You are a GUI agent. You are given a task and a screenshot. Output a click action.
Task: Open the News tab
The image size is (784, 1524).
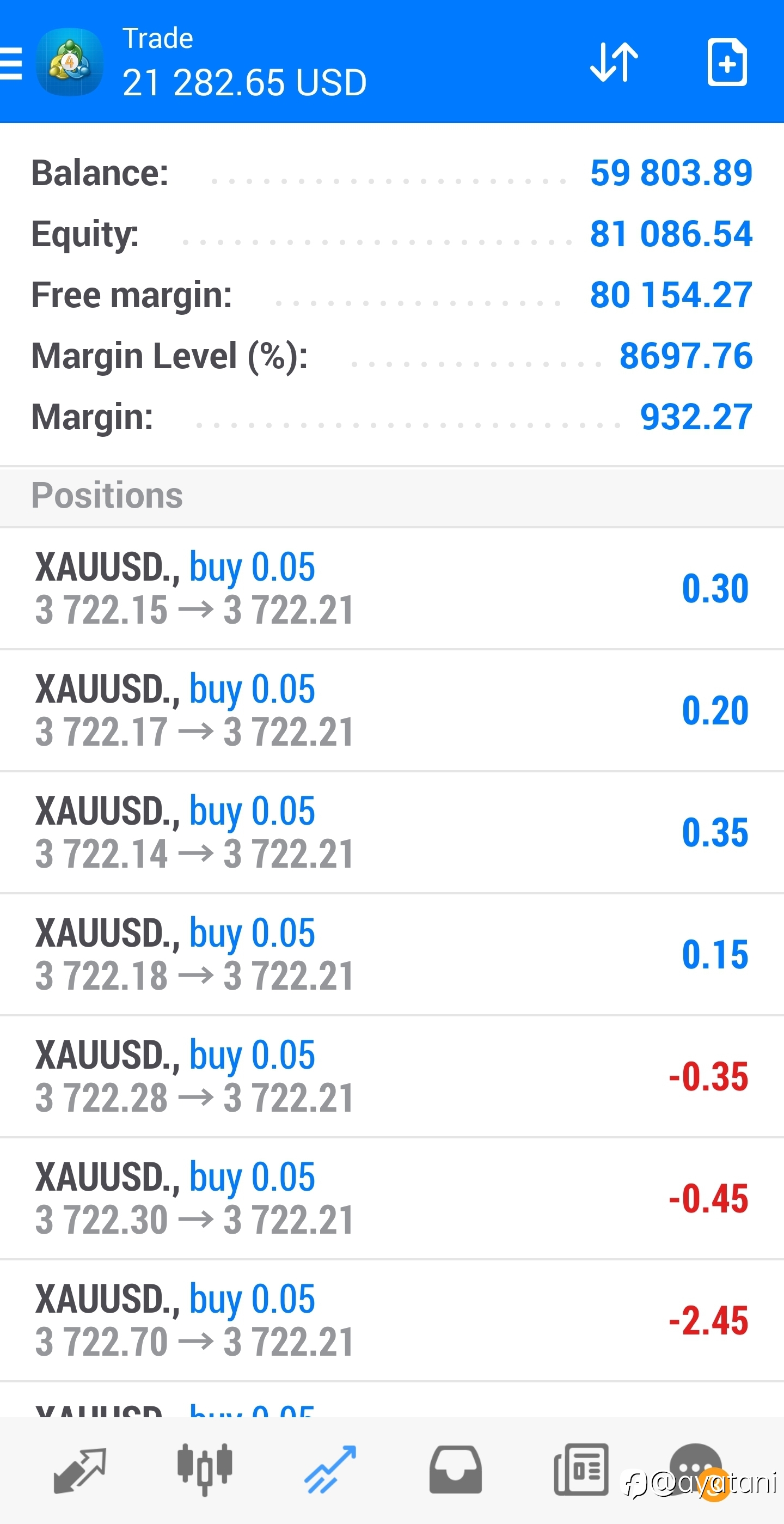[x=580, y=1471]
